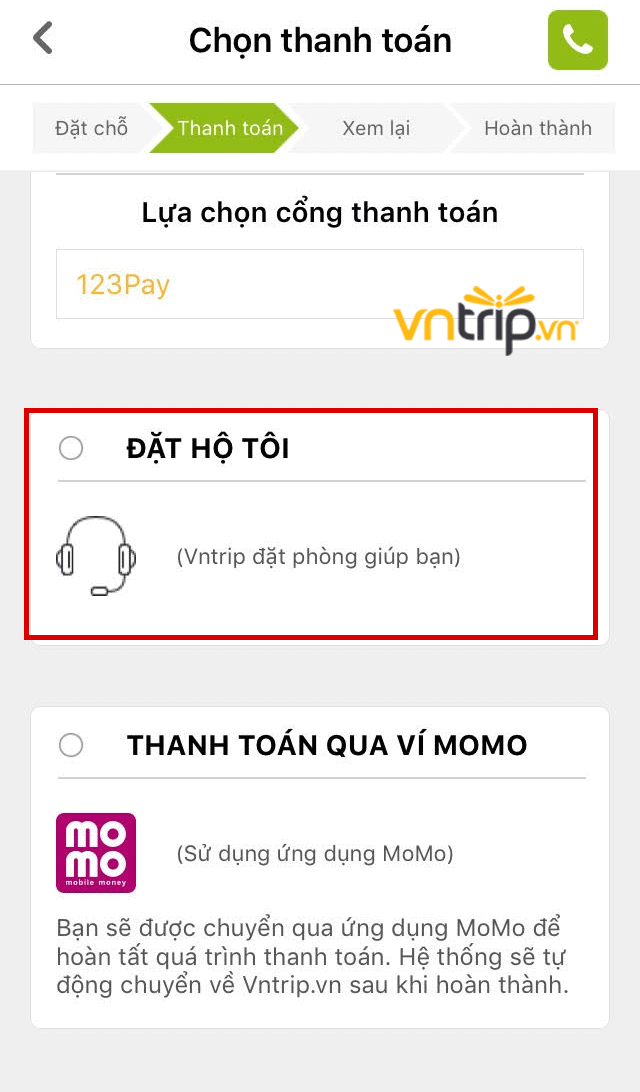The image size is (640, 1092).
Task: Choose THANH TOÁN QUA VÍ MOMO option
Action: click(71, 745)
